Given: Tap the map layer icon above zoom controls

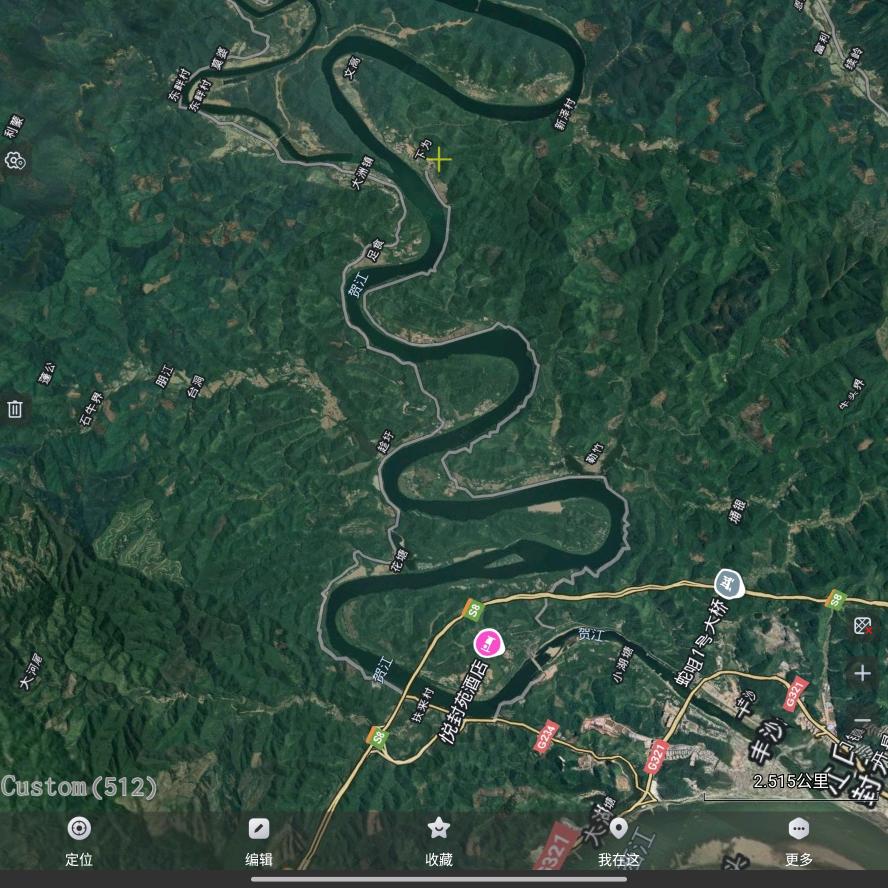Looking at the screenshot, I should tap(863, 626).
